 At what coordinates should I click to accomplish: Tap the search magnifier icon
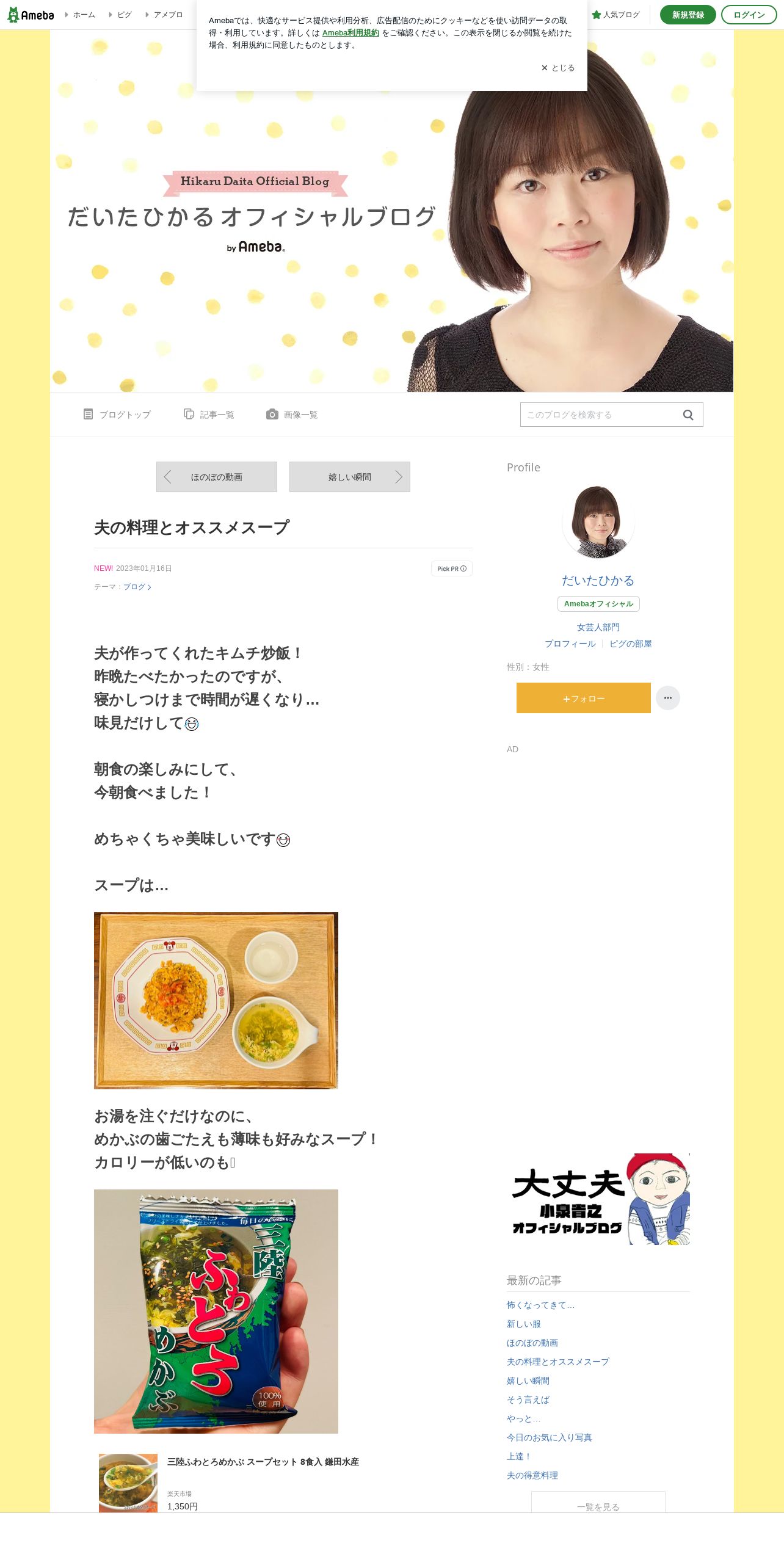688,415
